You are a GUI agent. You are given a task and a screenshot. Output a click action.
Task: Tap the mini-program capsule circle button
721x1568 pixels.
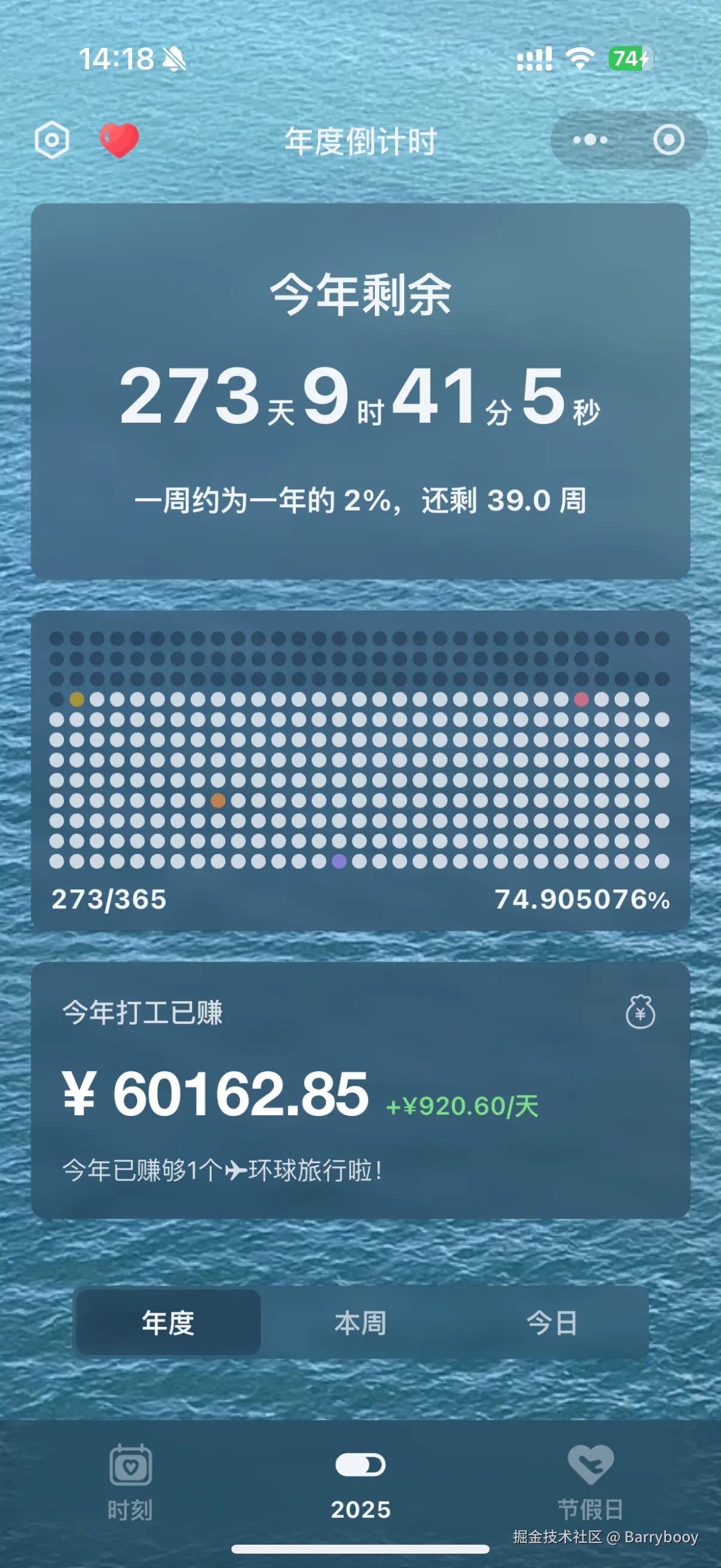pos(667,139)
